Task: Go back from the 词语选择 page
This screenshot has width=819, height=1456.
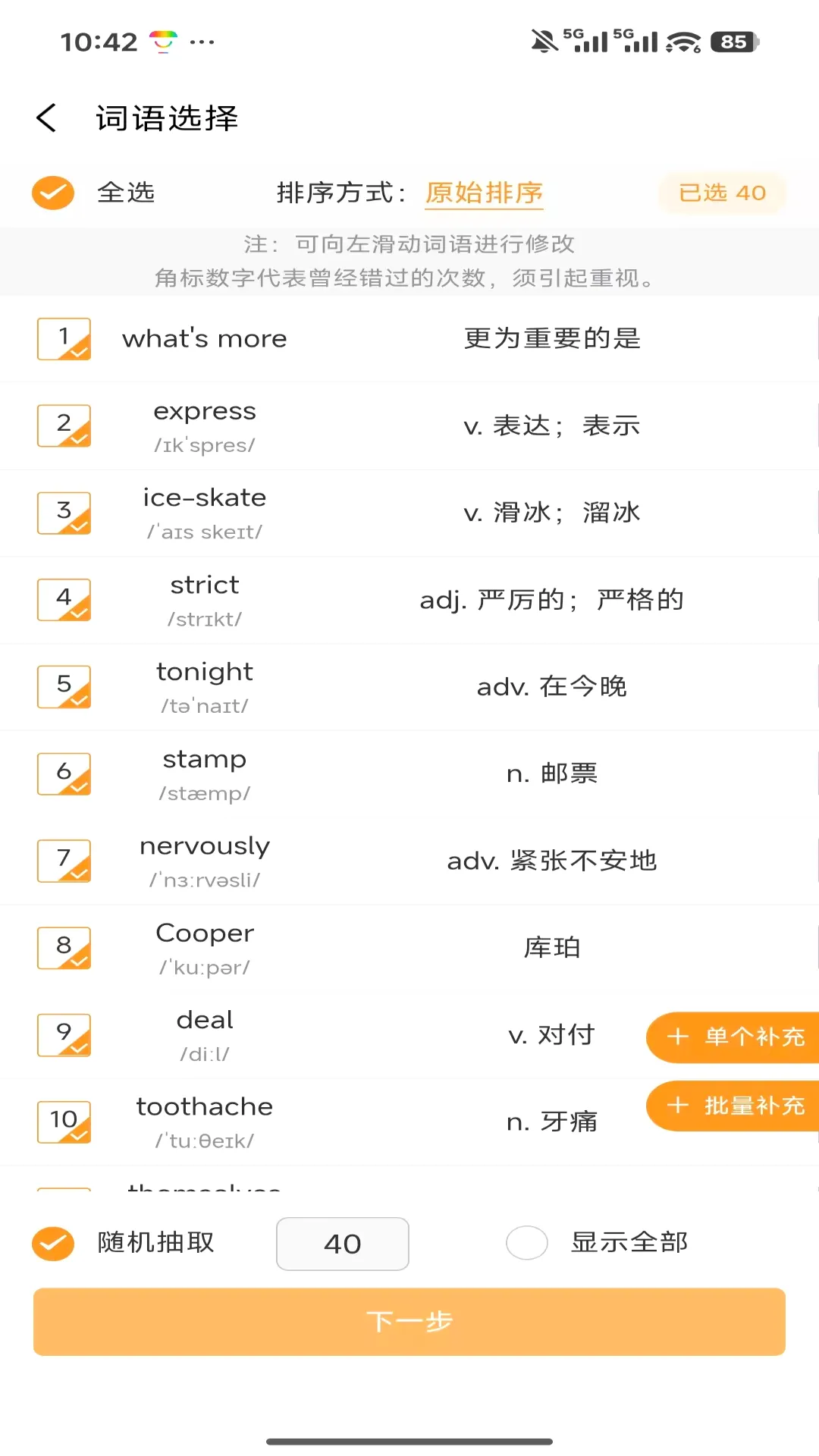Action: point(47,118)
